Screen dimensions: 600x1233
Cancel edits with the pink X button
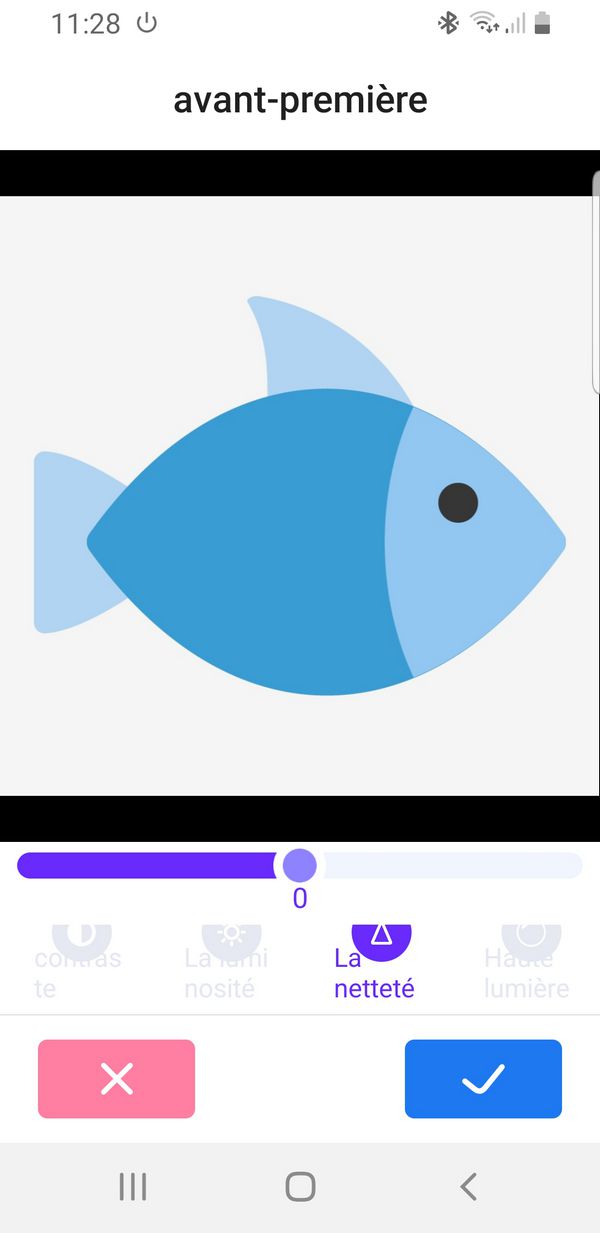pyautogui.click(x=116, y=1079)
